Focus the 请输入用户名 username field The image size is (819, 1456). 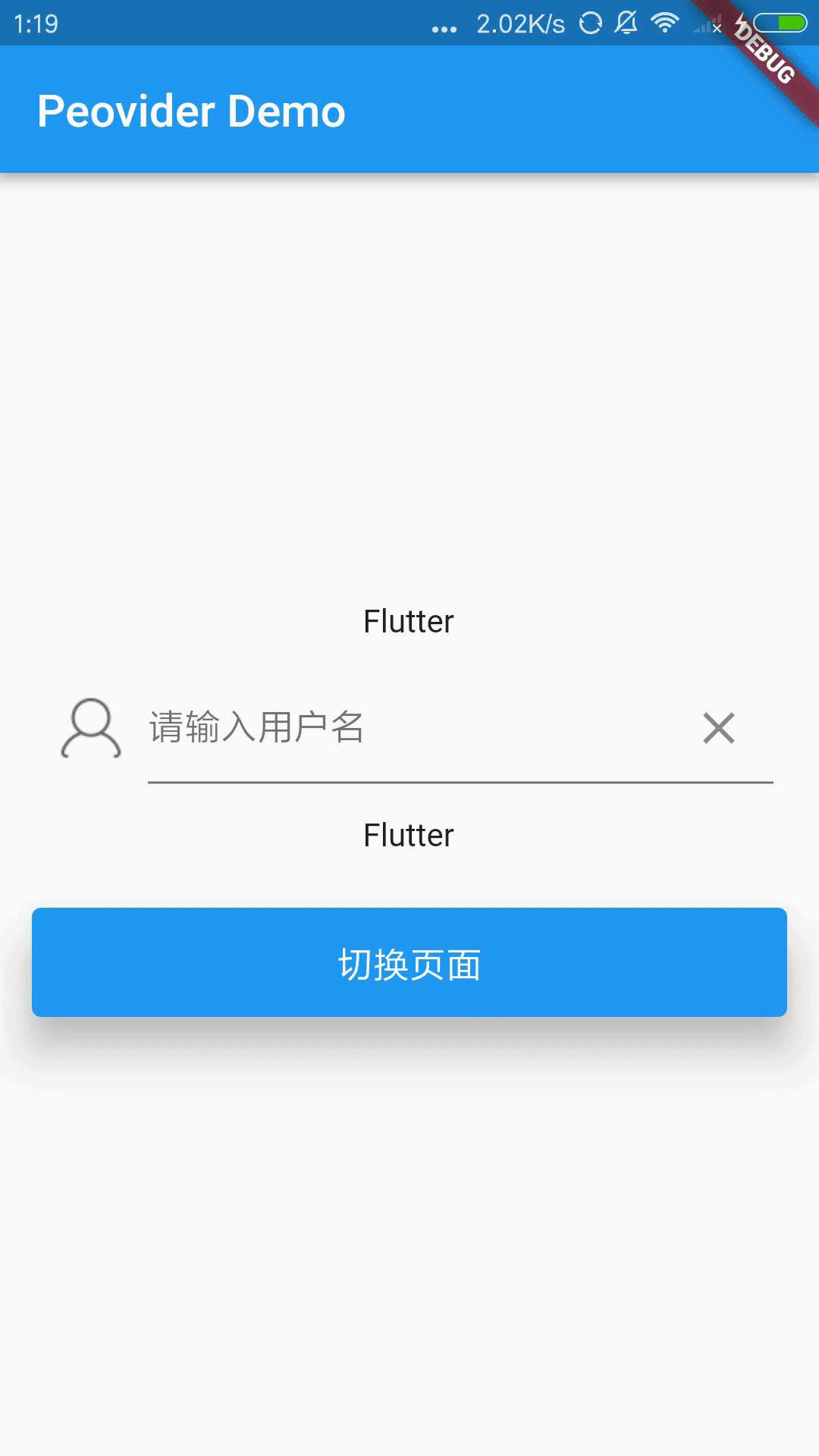click(409, 728)
